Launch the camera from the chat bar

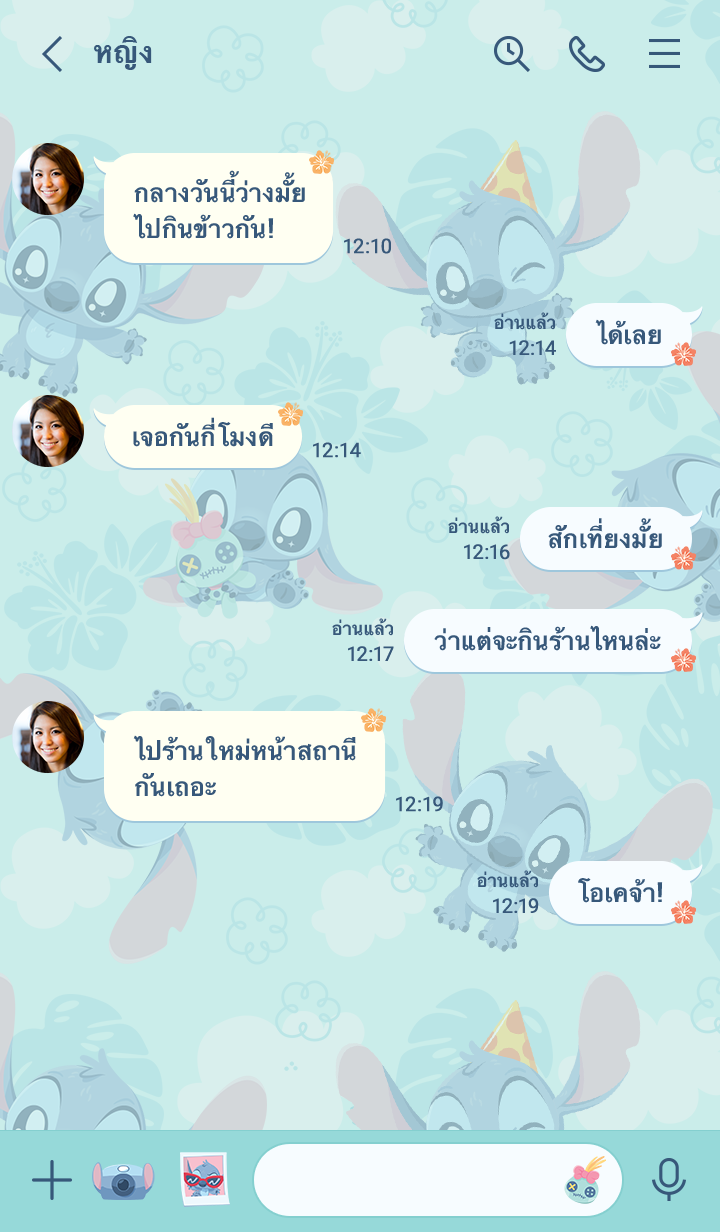[x=123, y=1181]
